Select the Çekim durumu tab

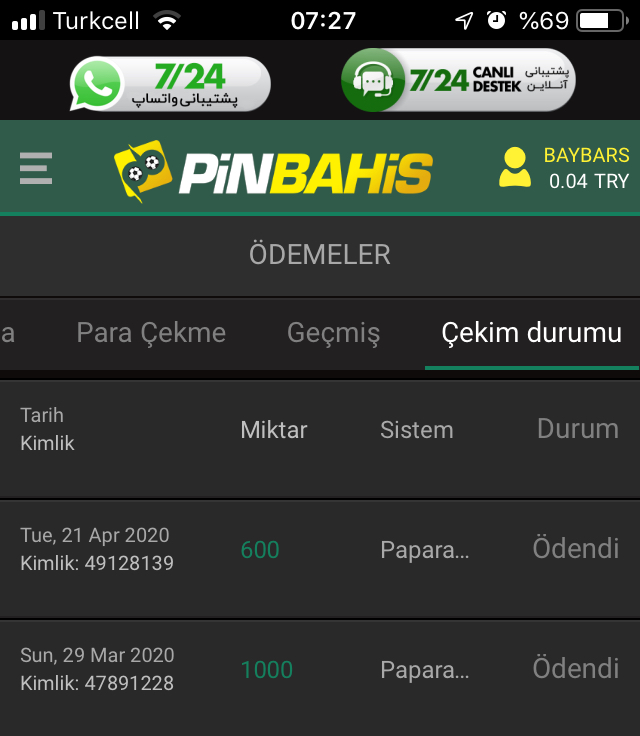click(x=531, y=333)
